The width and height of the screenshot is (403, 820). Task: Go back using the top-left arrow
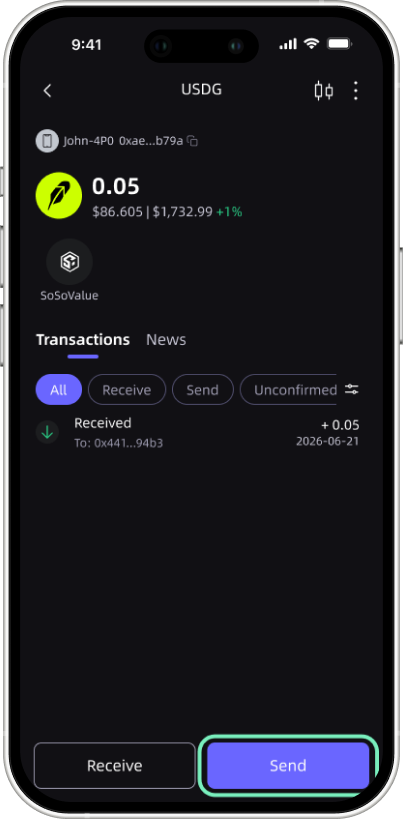coord(47,90)
